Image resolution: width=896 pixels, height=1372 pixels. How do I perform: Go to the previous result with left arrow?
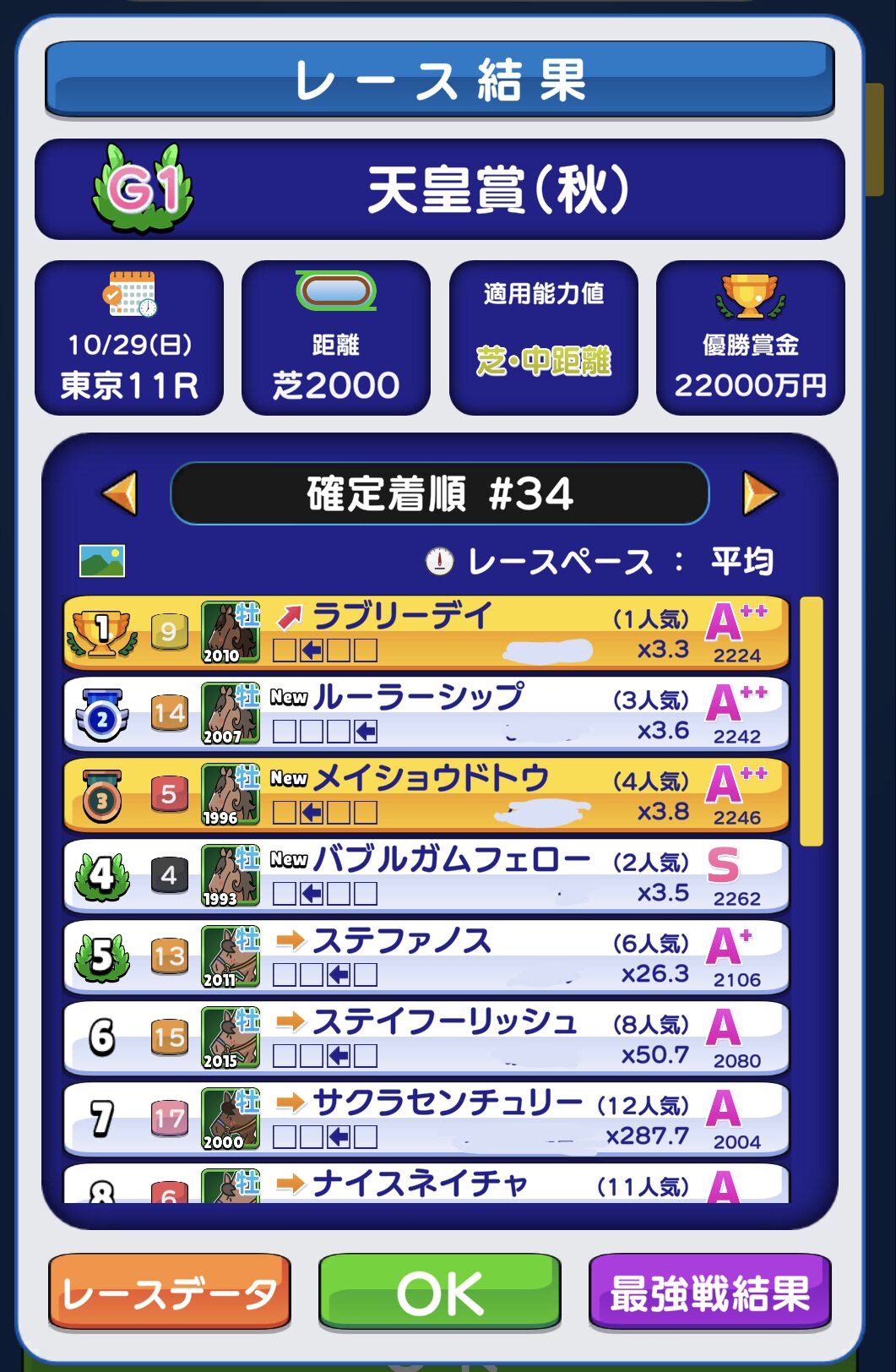(119, 493)
